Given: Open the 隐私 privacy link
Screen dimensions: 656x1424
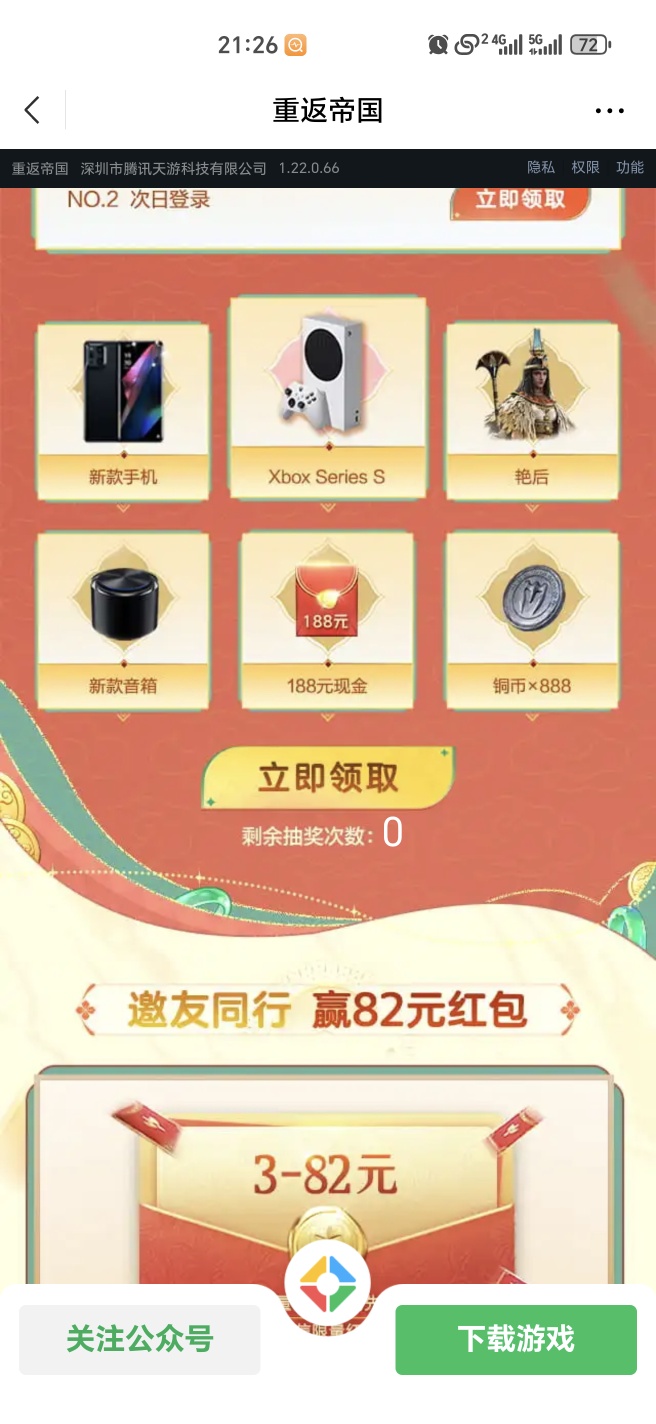Looking at the screenshot, I should (541, 168).
